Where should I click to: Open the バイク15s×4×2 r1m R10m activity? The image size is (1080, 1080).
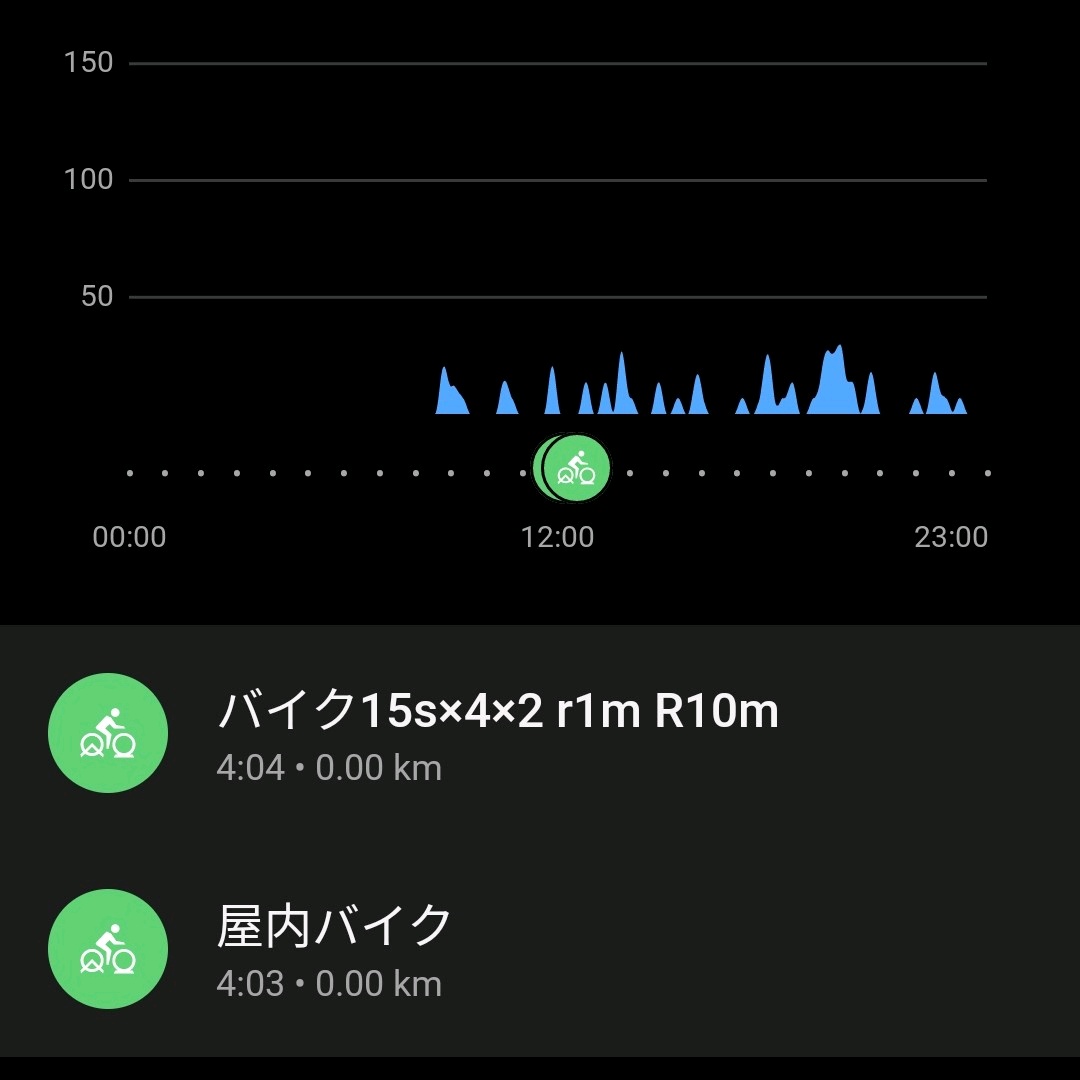tap(497, 733)
